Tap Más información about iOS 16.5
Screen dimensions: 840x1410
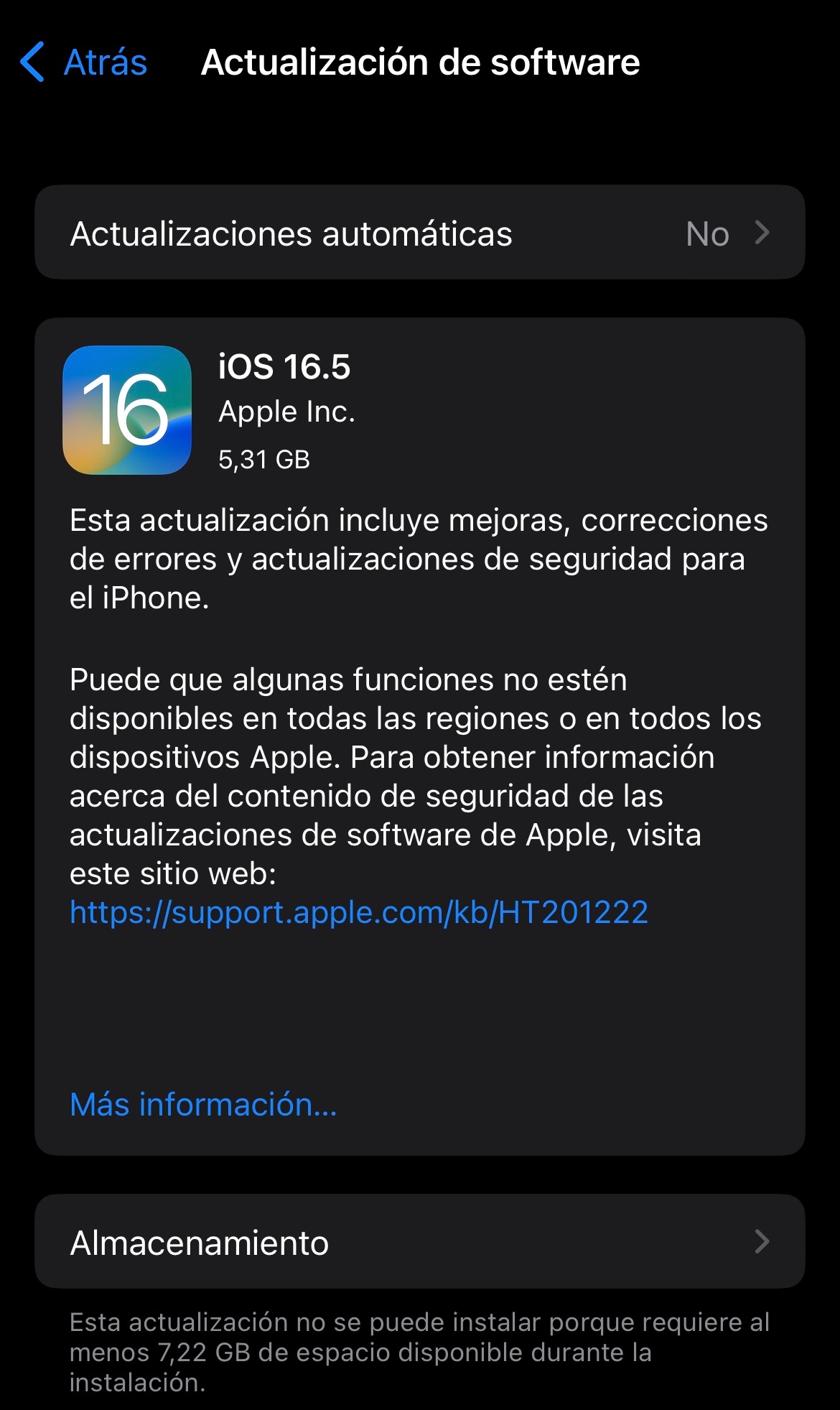[203, 1105]
